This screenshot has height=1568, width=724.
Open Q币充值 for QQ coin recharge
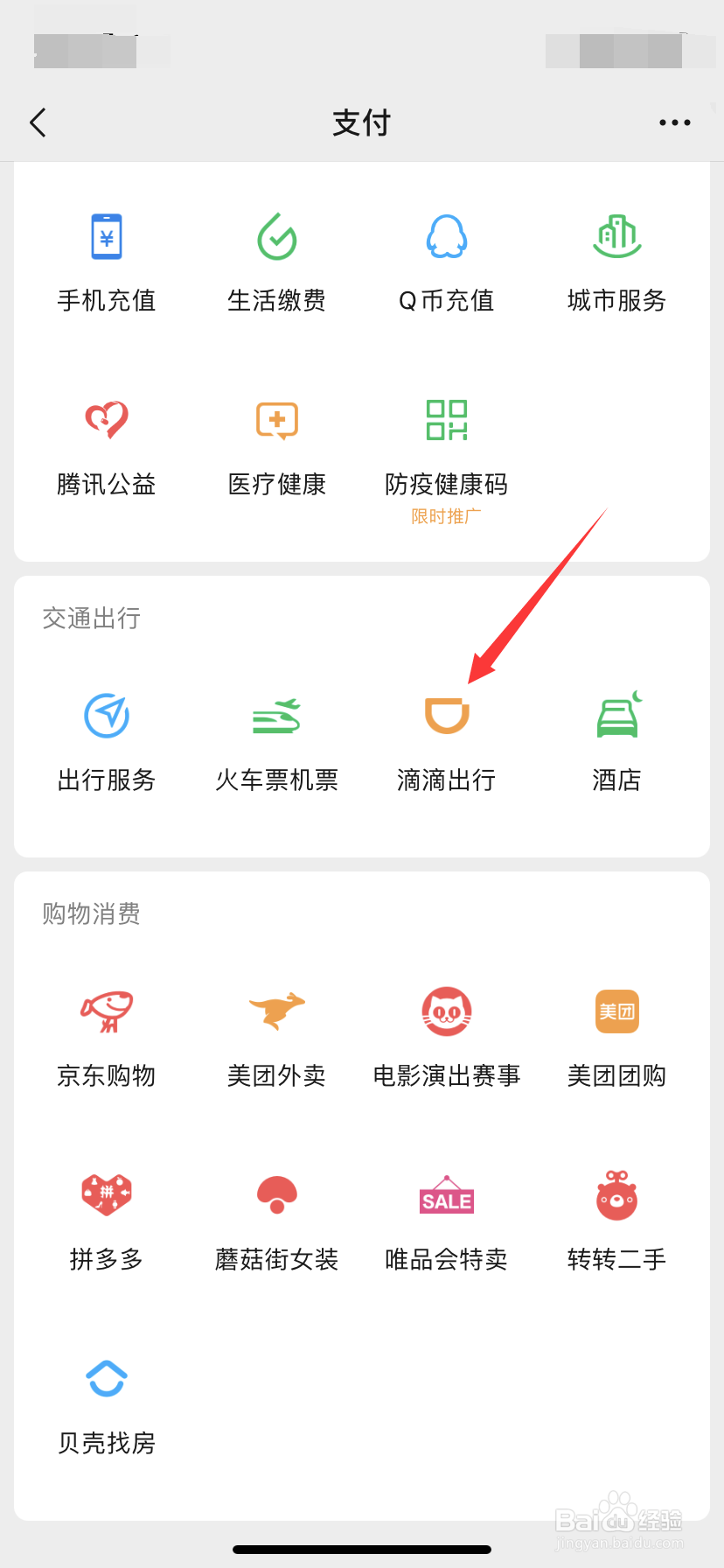click(x=446, y=258)
